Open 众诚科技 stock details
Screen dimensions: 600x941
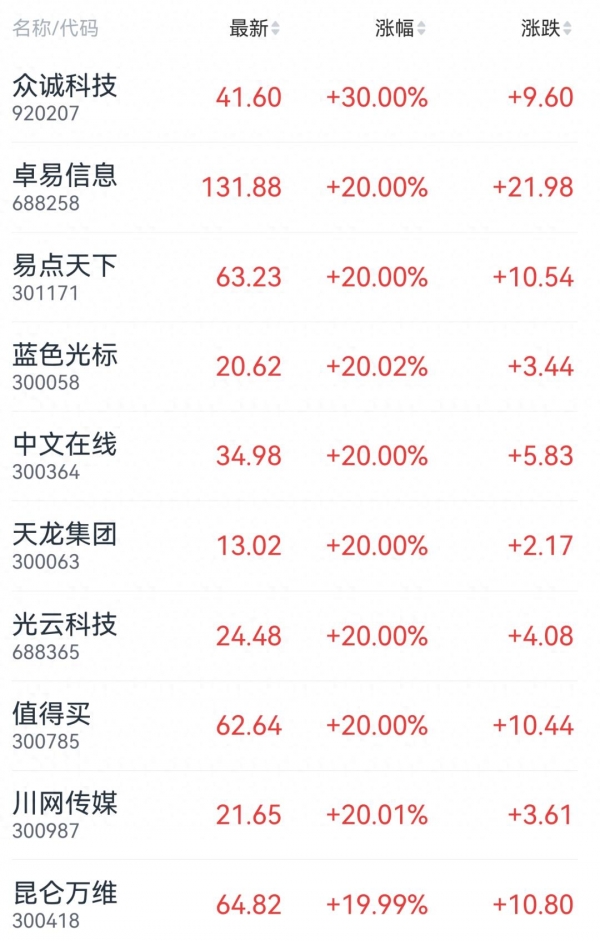click(65, 96)
